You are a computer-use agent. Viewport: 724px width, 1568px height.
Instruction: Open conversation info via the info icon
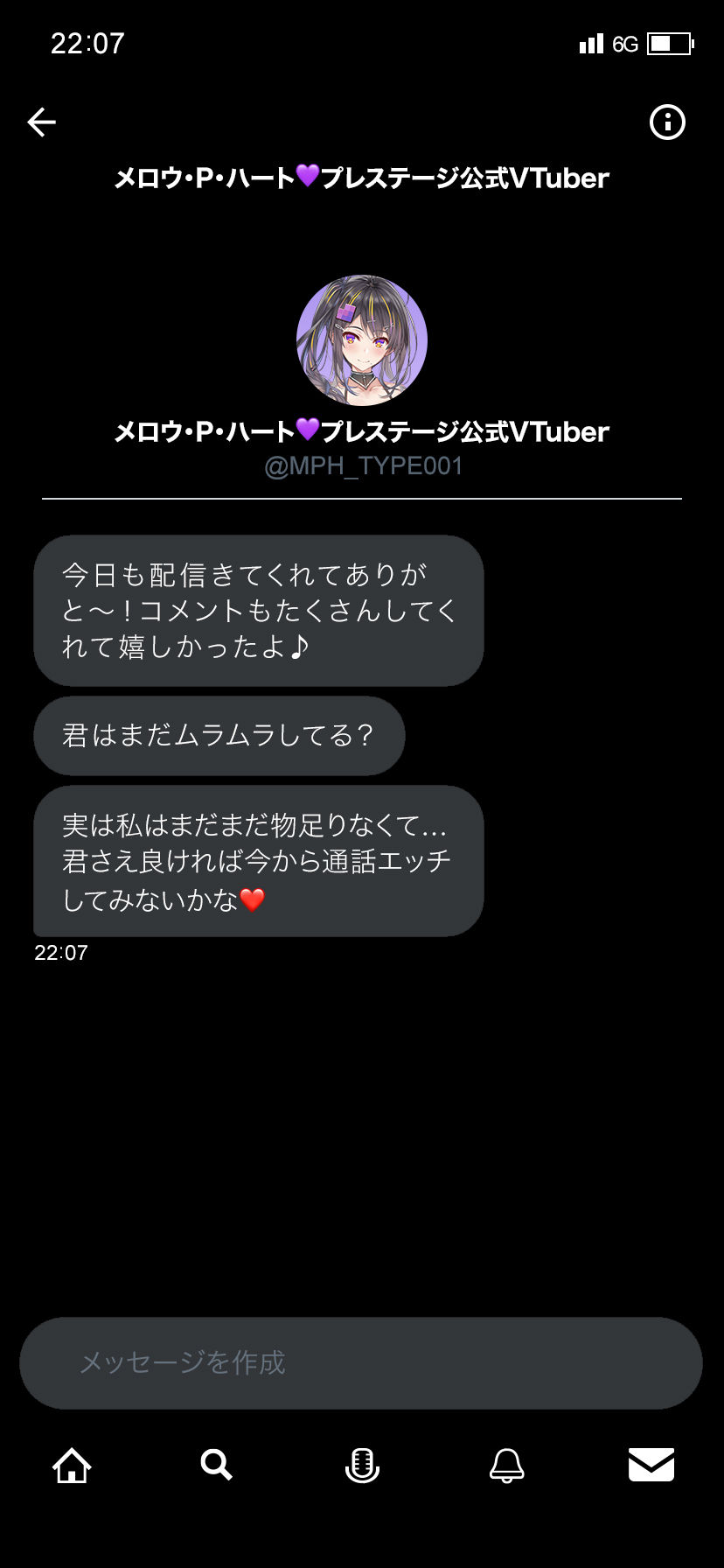666,122
